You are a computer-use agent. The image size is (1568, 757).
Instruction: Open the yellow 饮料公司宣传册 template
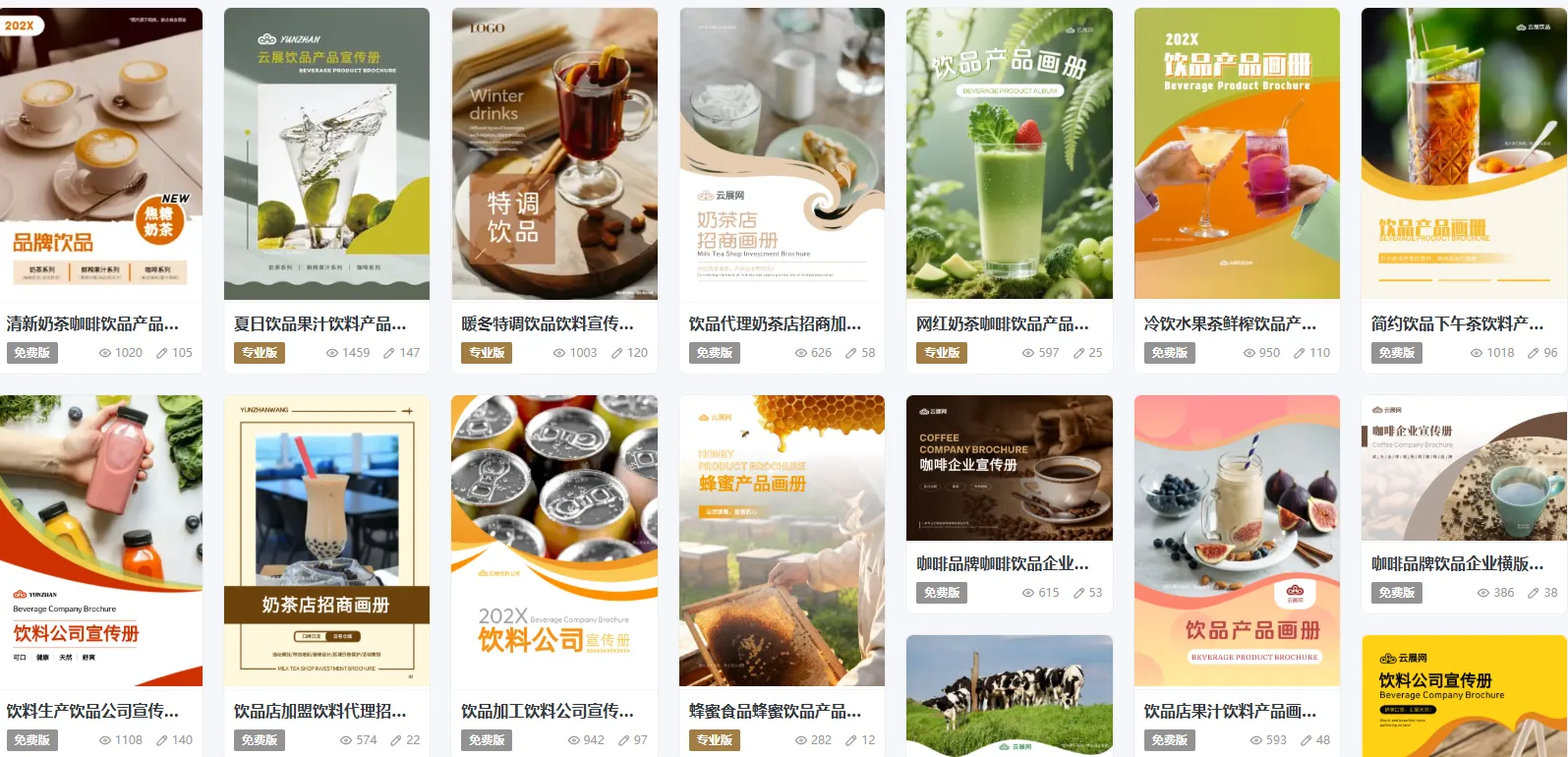[x=1464, y=696]
